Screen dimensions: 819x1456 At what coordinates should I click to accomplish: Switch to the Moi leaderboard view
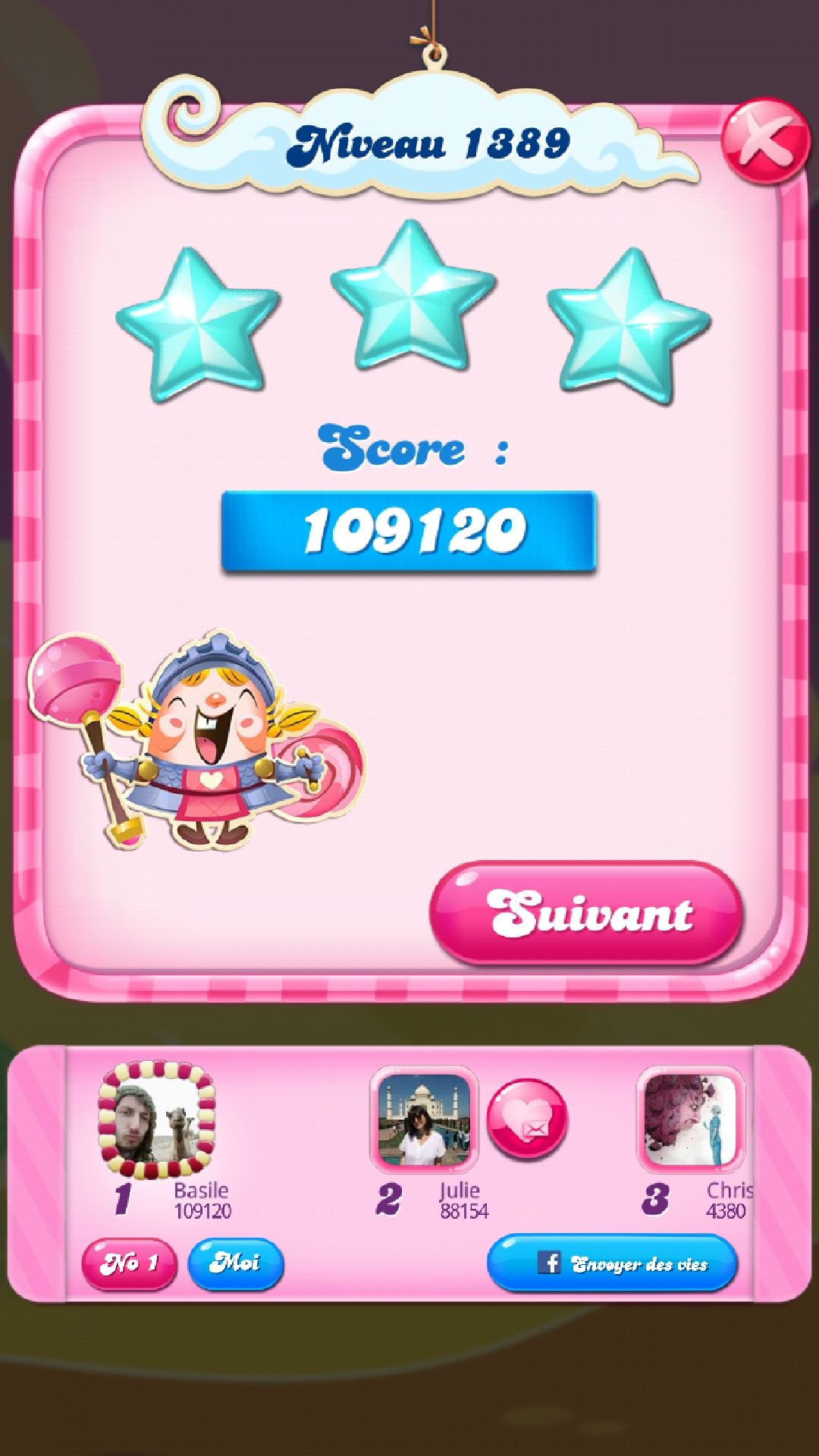235,1263
